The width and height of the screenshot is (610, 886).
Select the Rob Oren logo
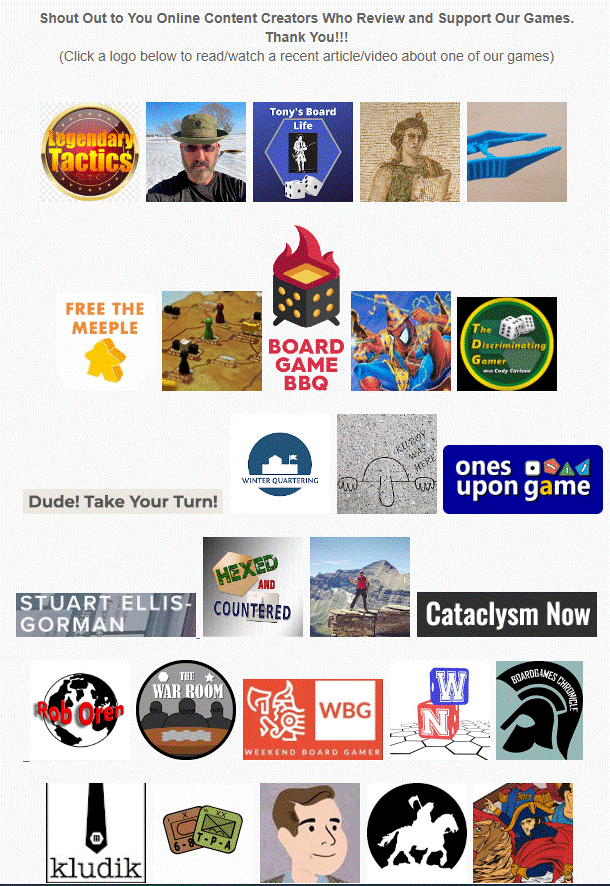click(80, 710)
